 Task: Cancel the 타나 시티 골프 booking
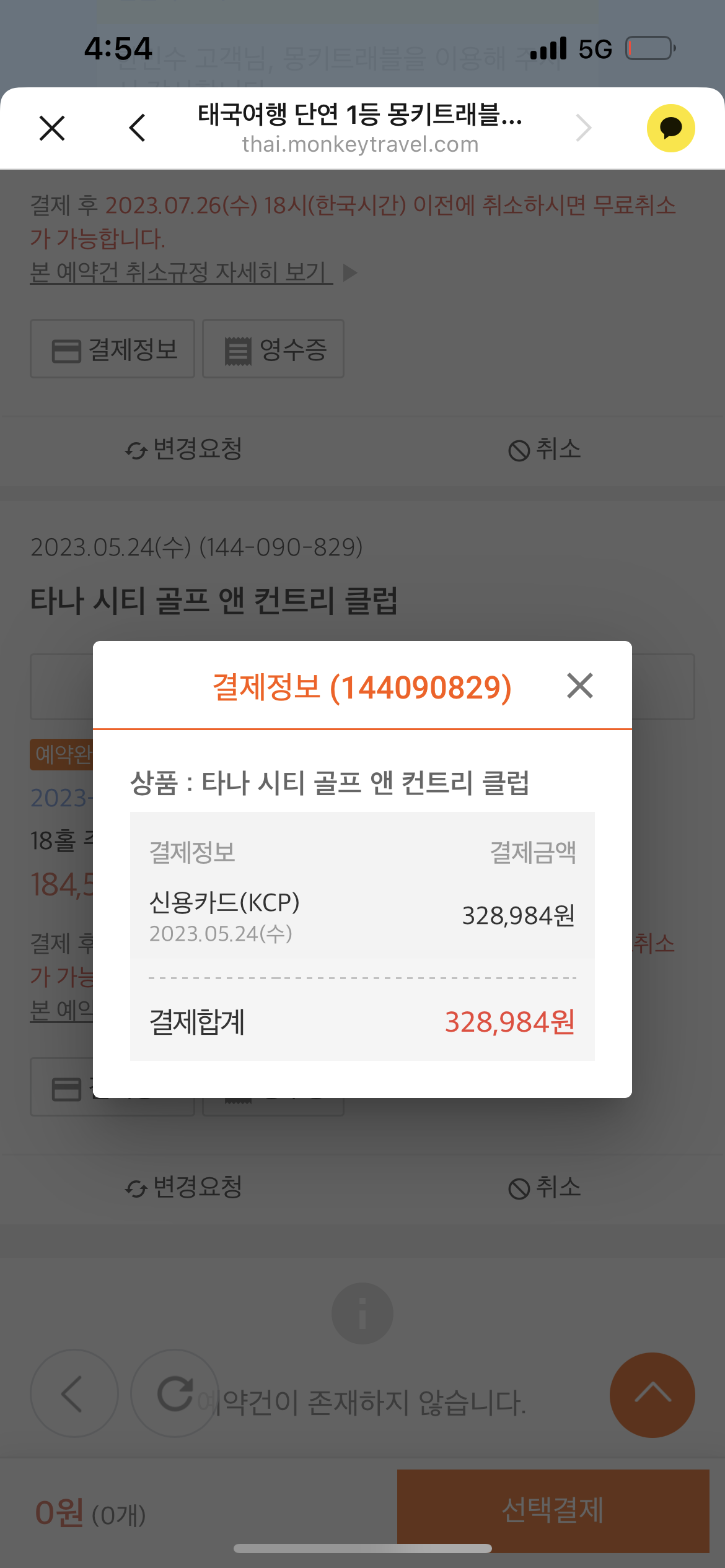pos(544,1188)
